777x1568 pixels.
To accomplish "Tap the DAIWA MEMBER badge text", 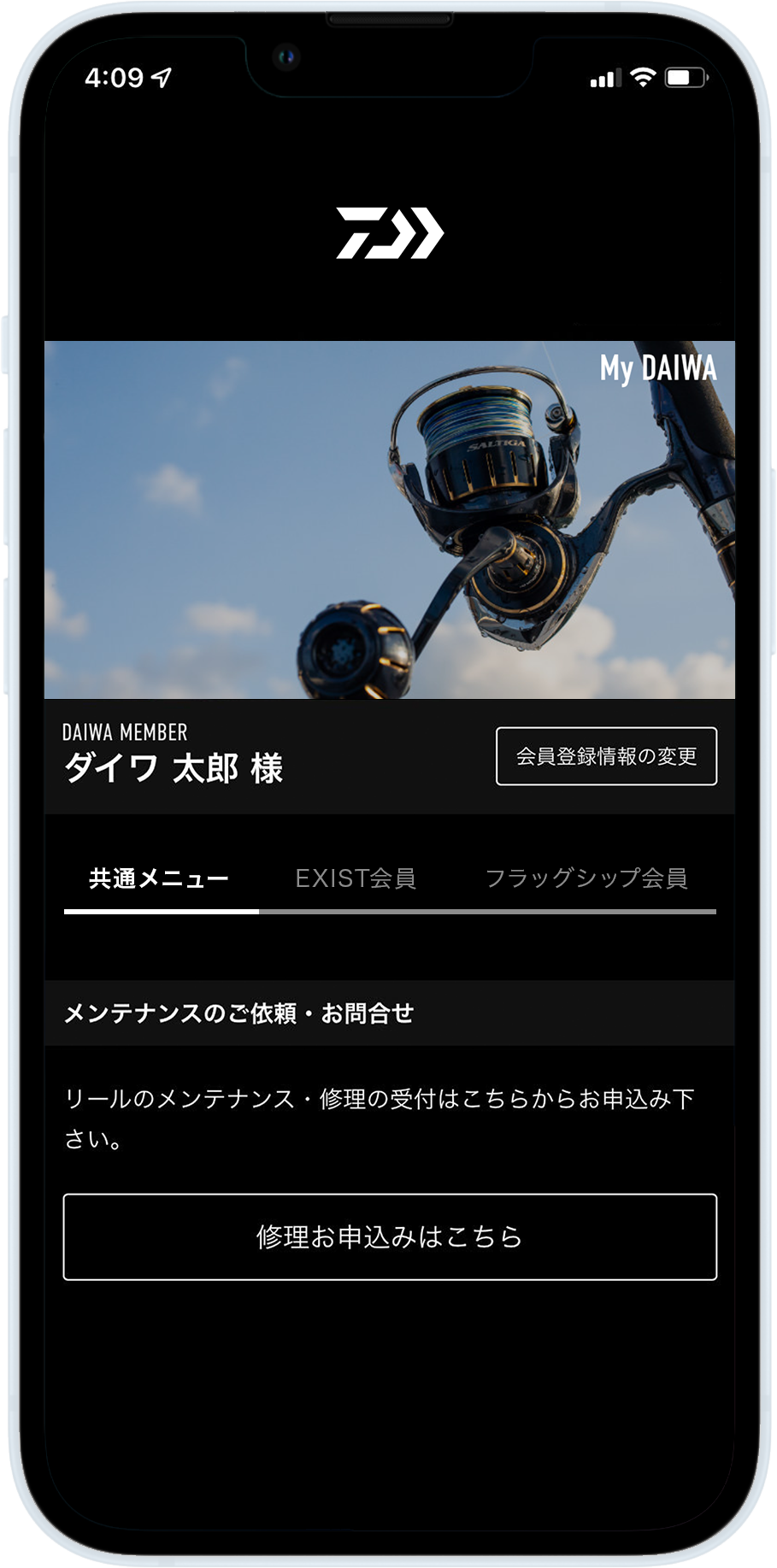I will point(126,732).
